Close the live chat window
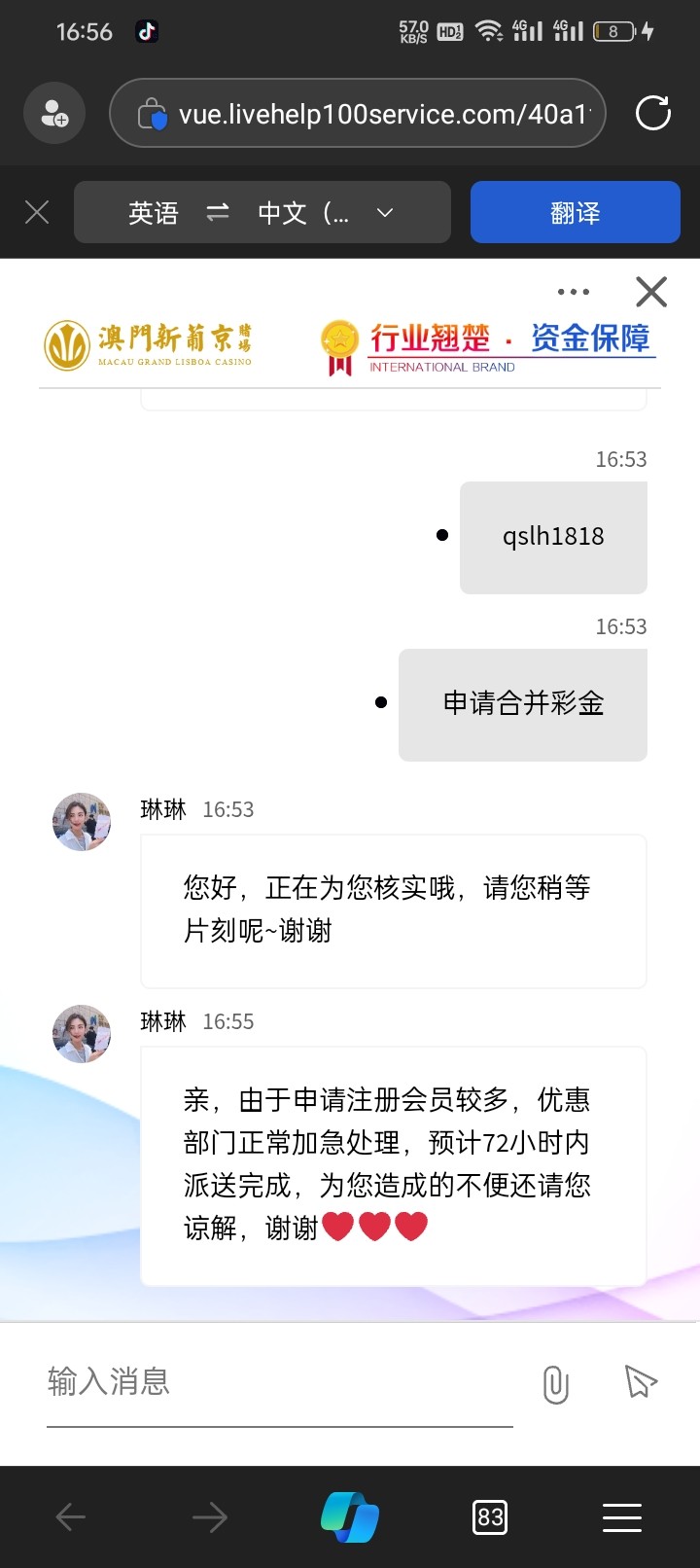The height and width of the screenshot is (1568, 700). tap(650, 292)
